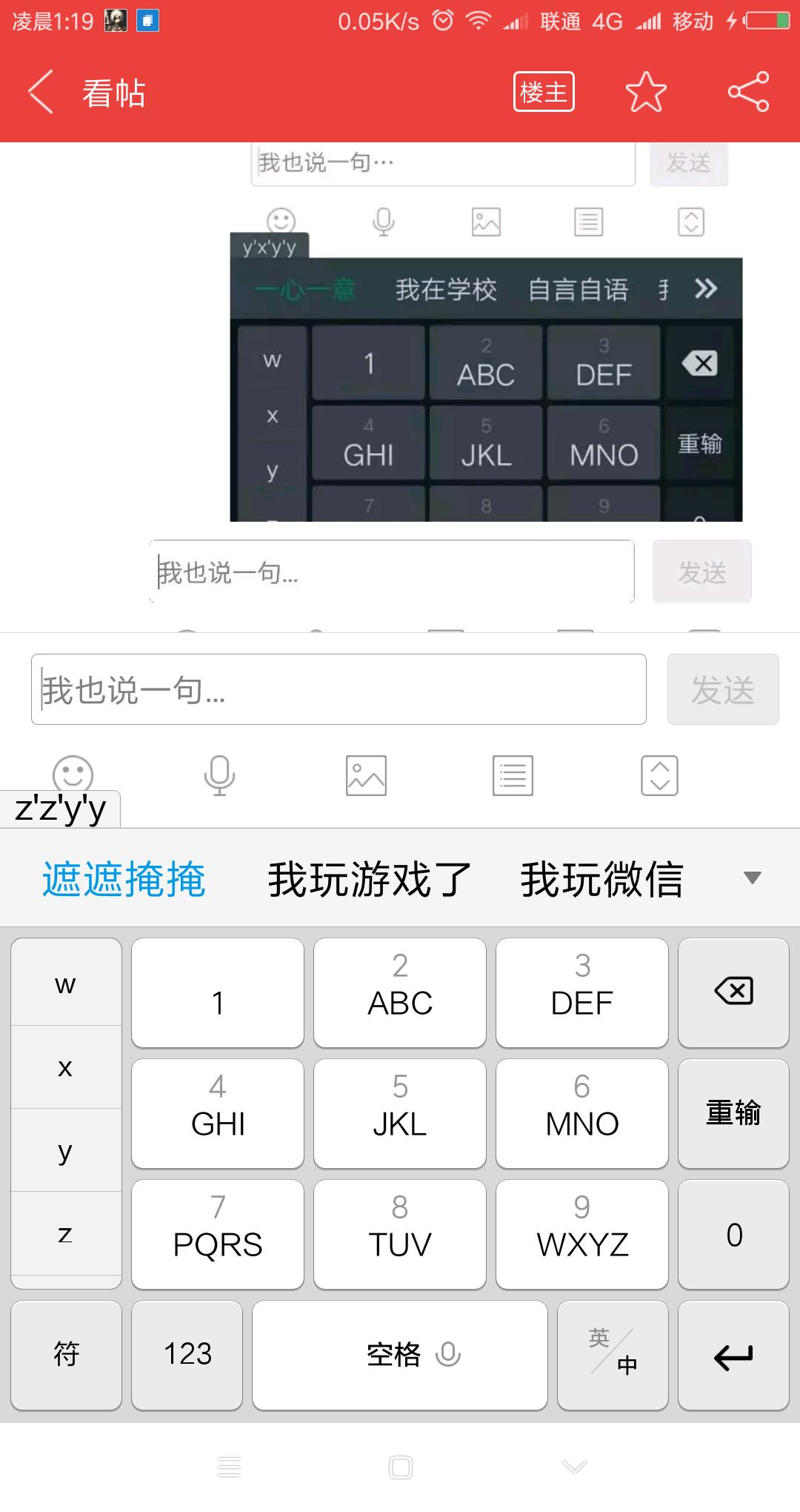Open the emoji picker
The width and height of the screenshot is (800, 1512).
pos(73,773)
